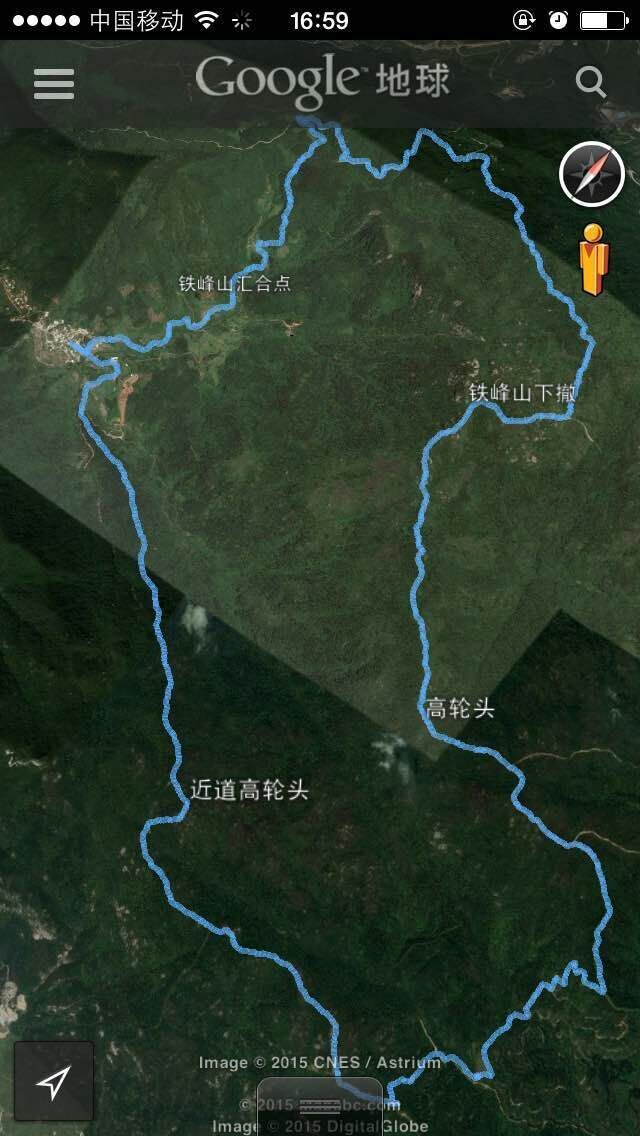Open the hamburger menu
This screenshot has height=1136, width=640.
click(x=54, y=82)
